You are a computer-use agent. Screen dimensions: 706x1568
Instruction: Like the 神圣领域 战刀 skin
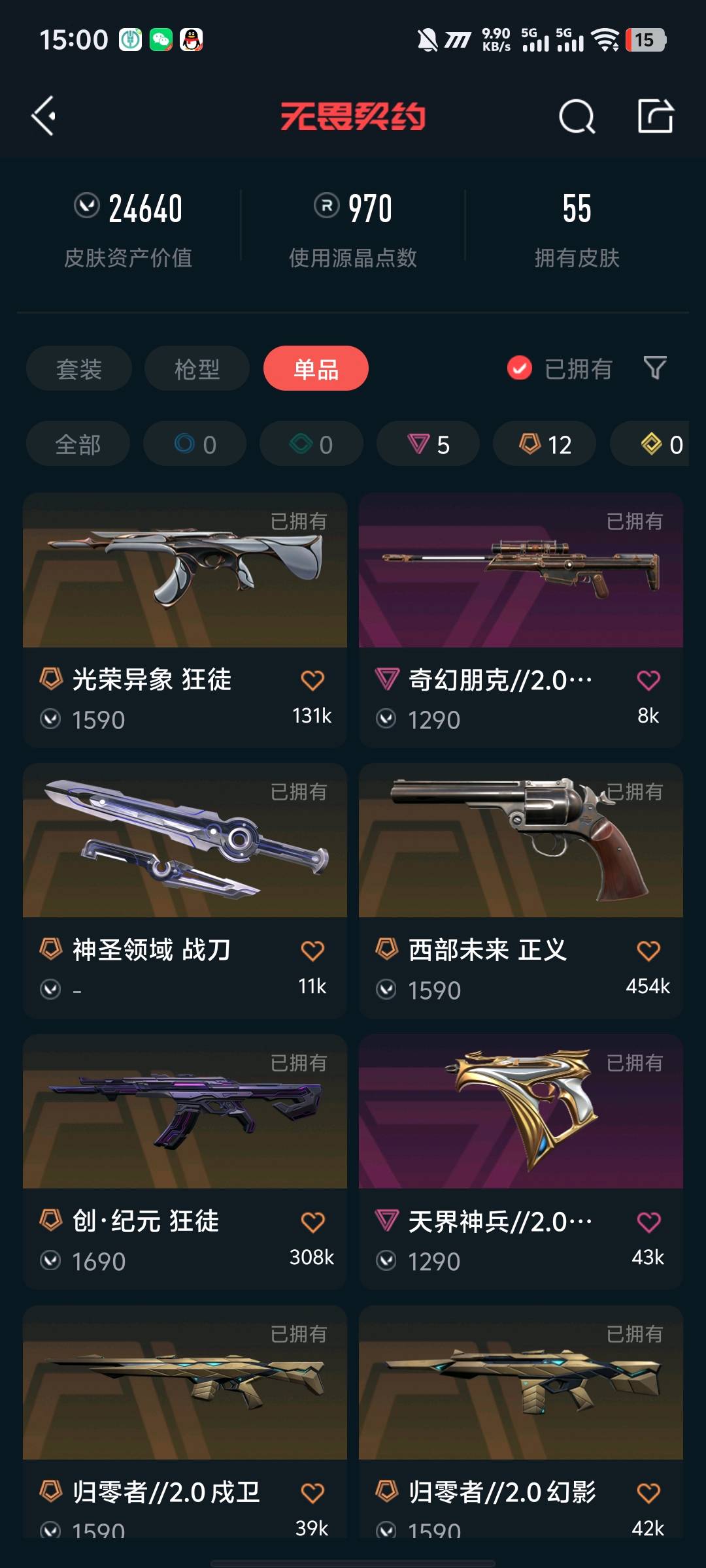pyautogui.click(x=312, y=951)
